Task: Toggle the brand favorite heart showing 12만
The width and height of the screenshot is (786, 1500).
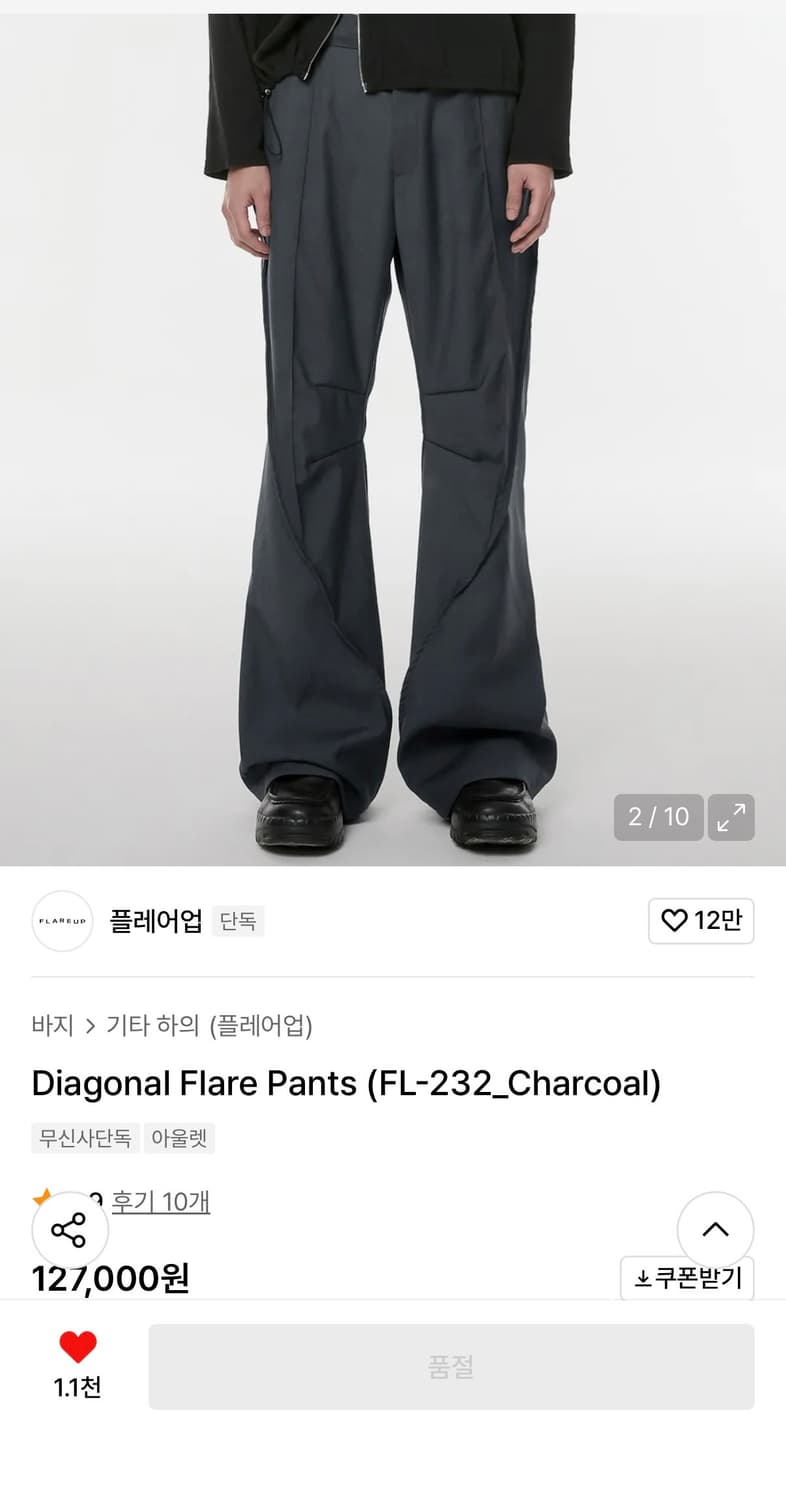Action: [x=701, y=921]
